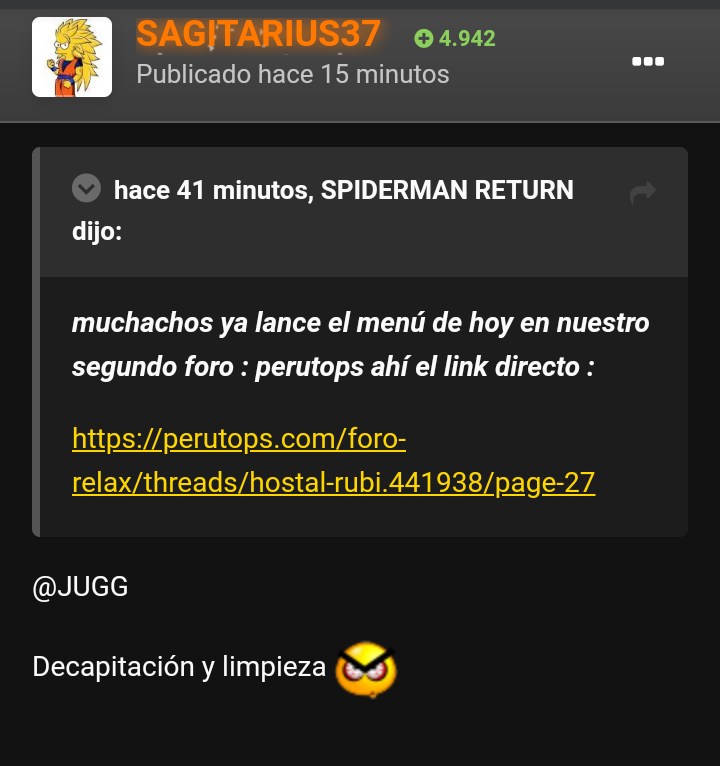Click the circular chevron icon on the quote
Screen dimensions: 720x766
coord(86,188)
